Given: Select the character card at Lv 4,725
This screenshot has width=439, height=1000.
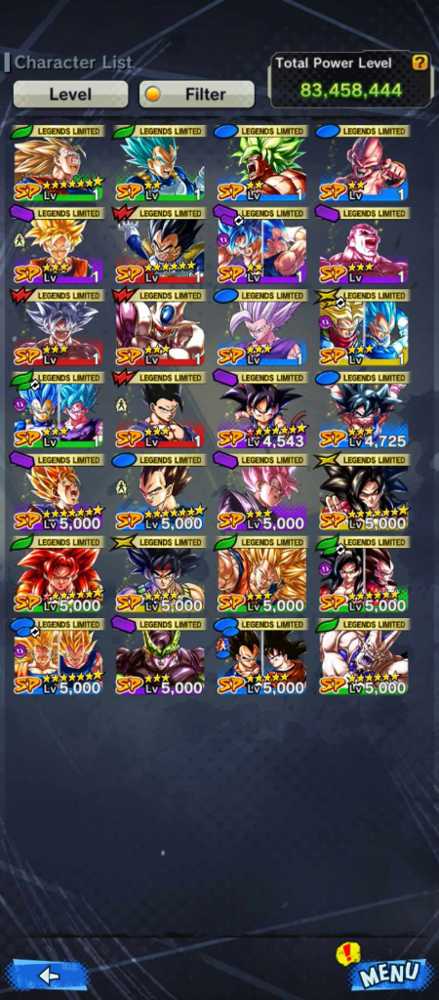Looking at the screenshot, I should 364,409.
